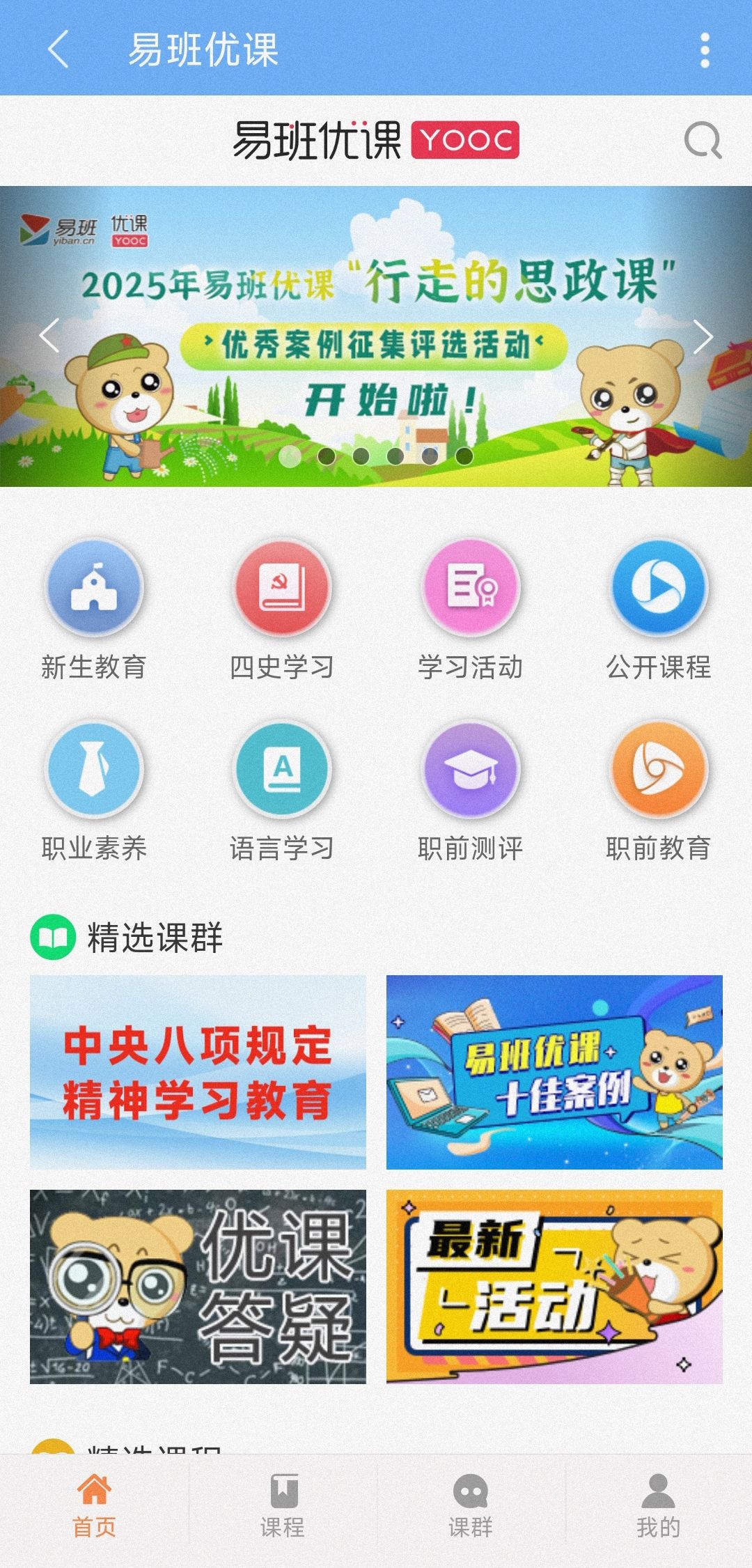Open the 2025 行走的思政课 banner
The width and height of the screenshot is (752, 1568).
coord(376,293)
